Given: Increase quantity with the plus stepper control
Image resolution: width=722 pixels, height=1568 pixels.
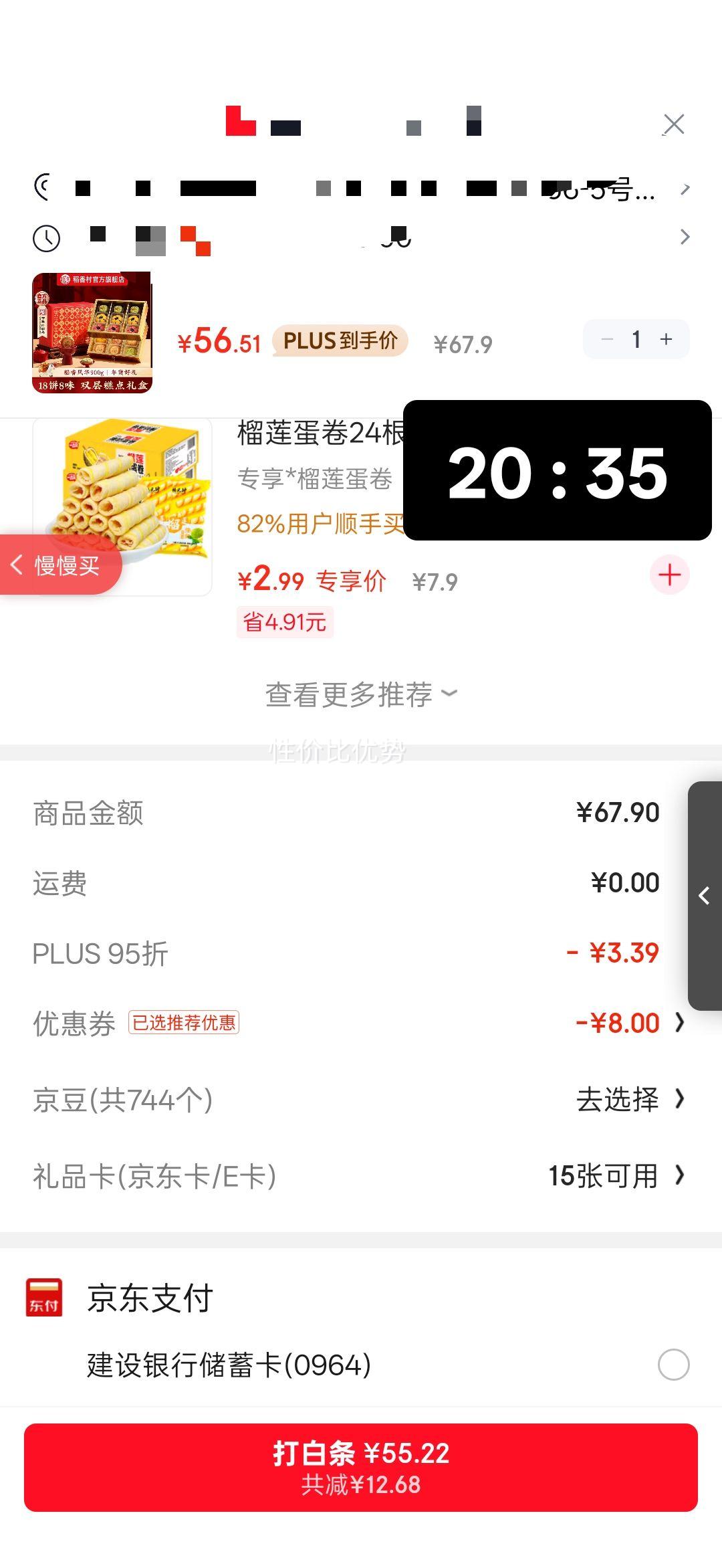Looking at the screenshot, I should point(666,339).
